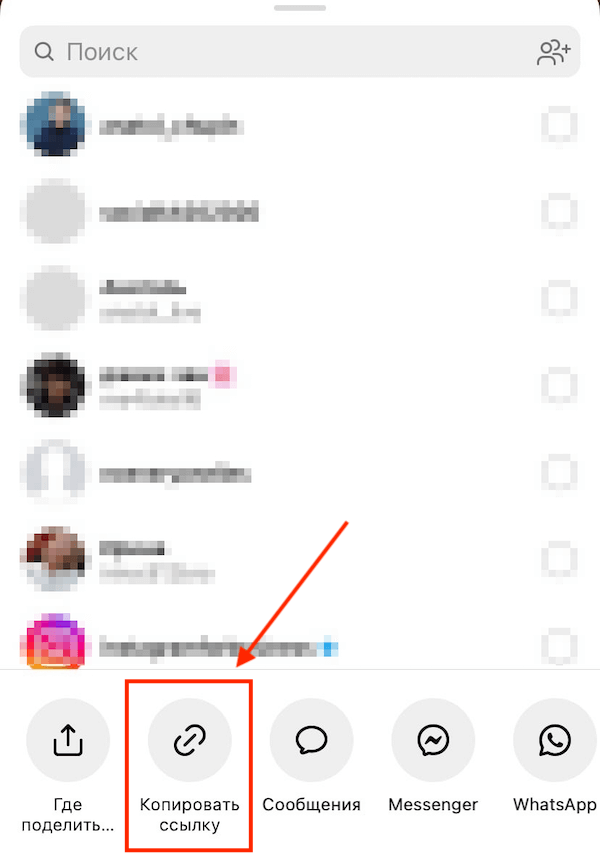Share the post to Messenger
Viewport: 600px width, 859px height.
(433, 741)
